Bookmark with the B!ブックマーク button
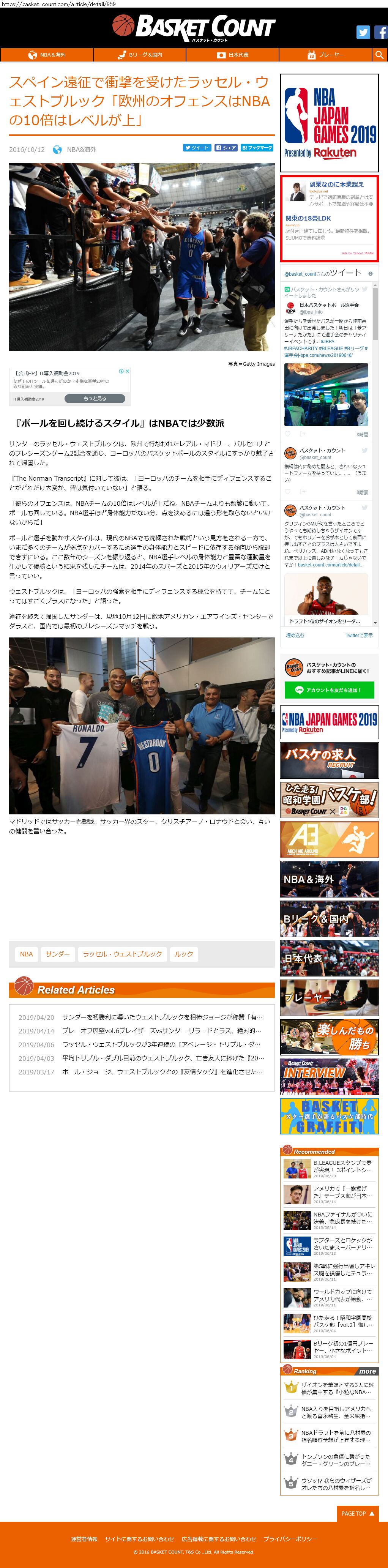The image size is (388, 1568). [x=257, y=148]
